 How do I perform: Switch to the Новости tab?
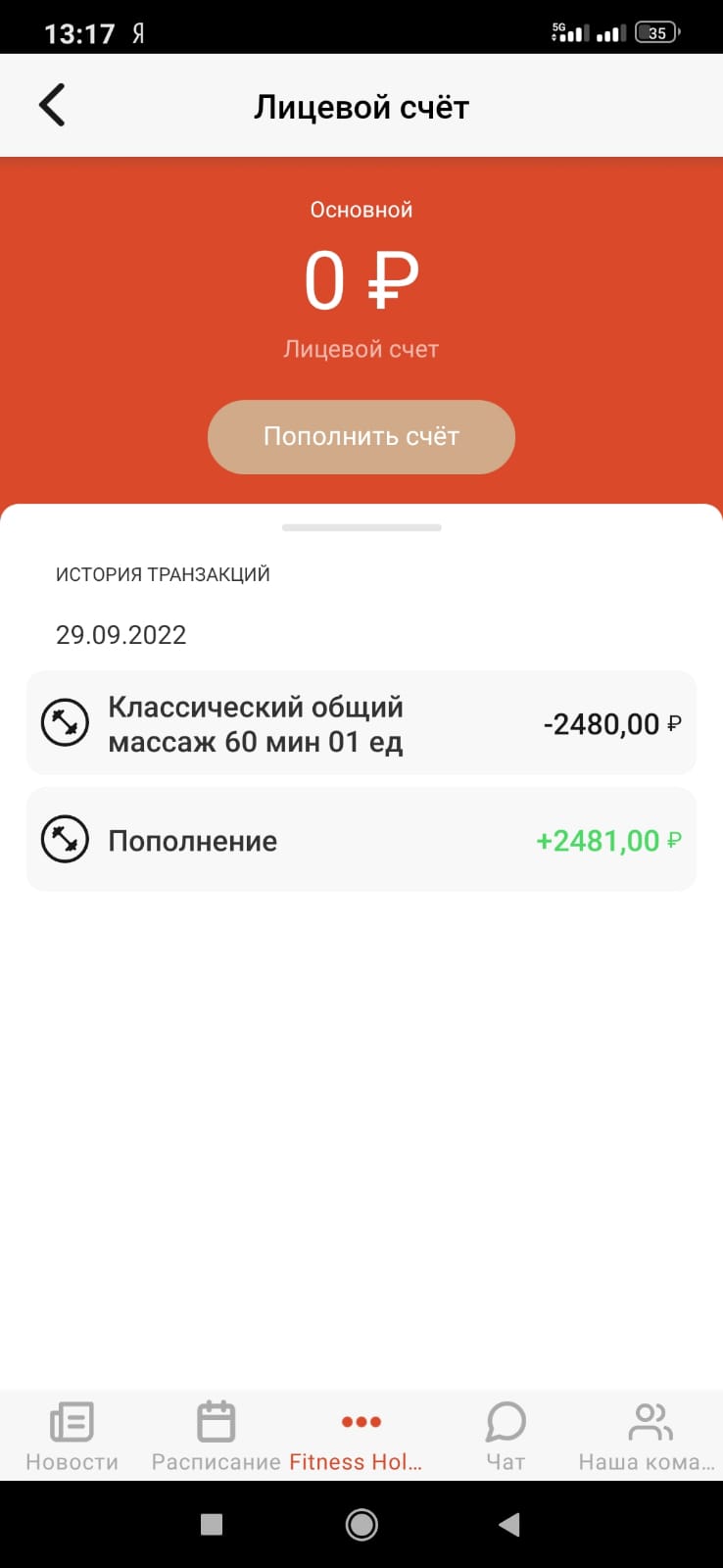pyautogui.click(x=72, y=1436)
